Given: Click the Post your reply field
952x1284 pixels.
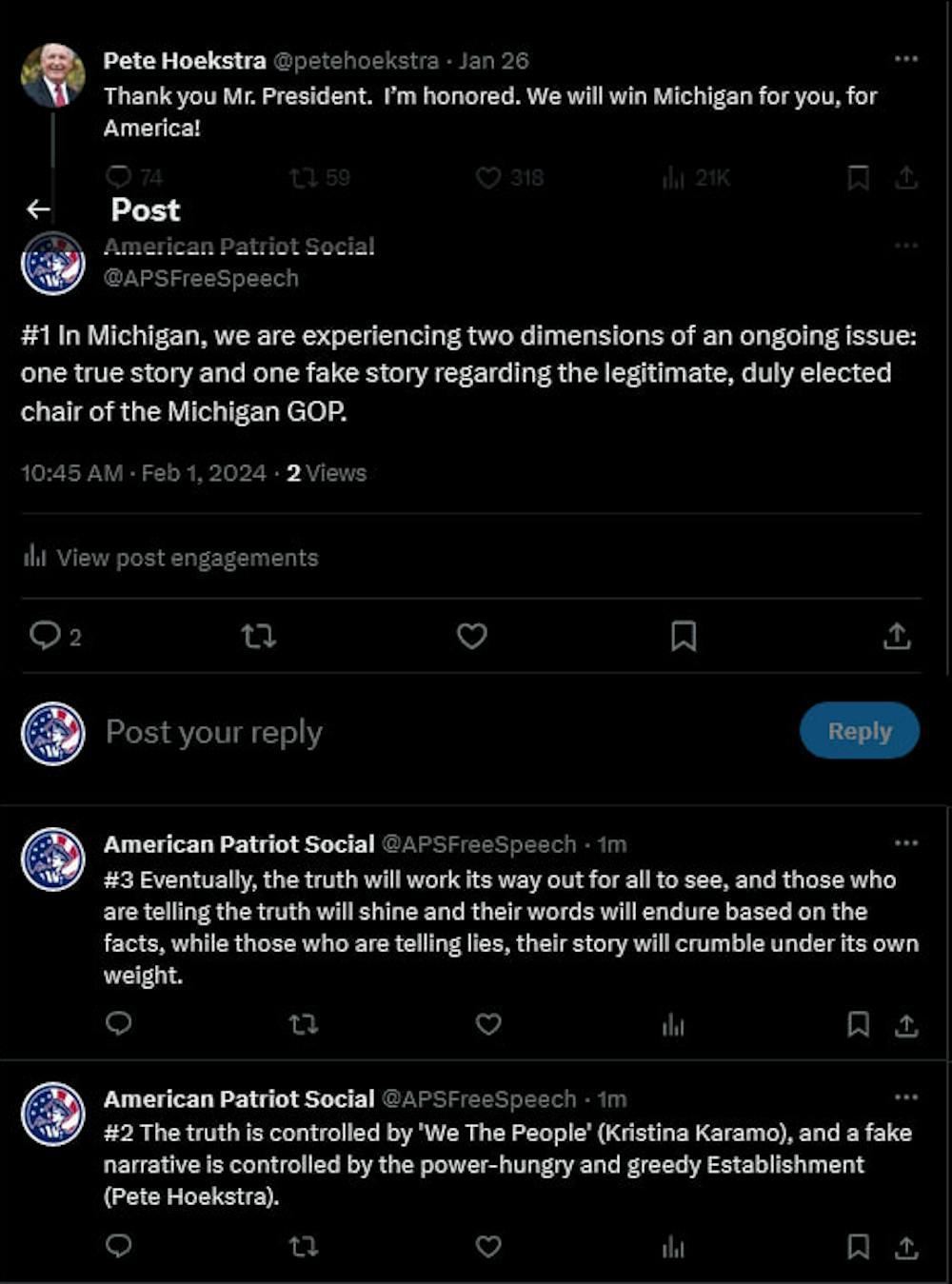Looking at the screenshot, I should [214, 731].
